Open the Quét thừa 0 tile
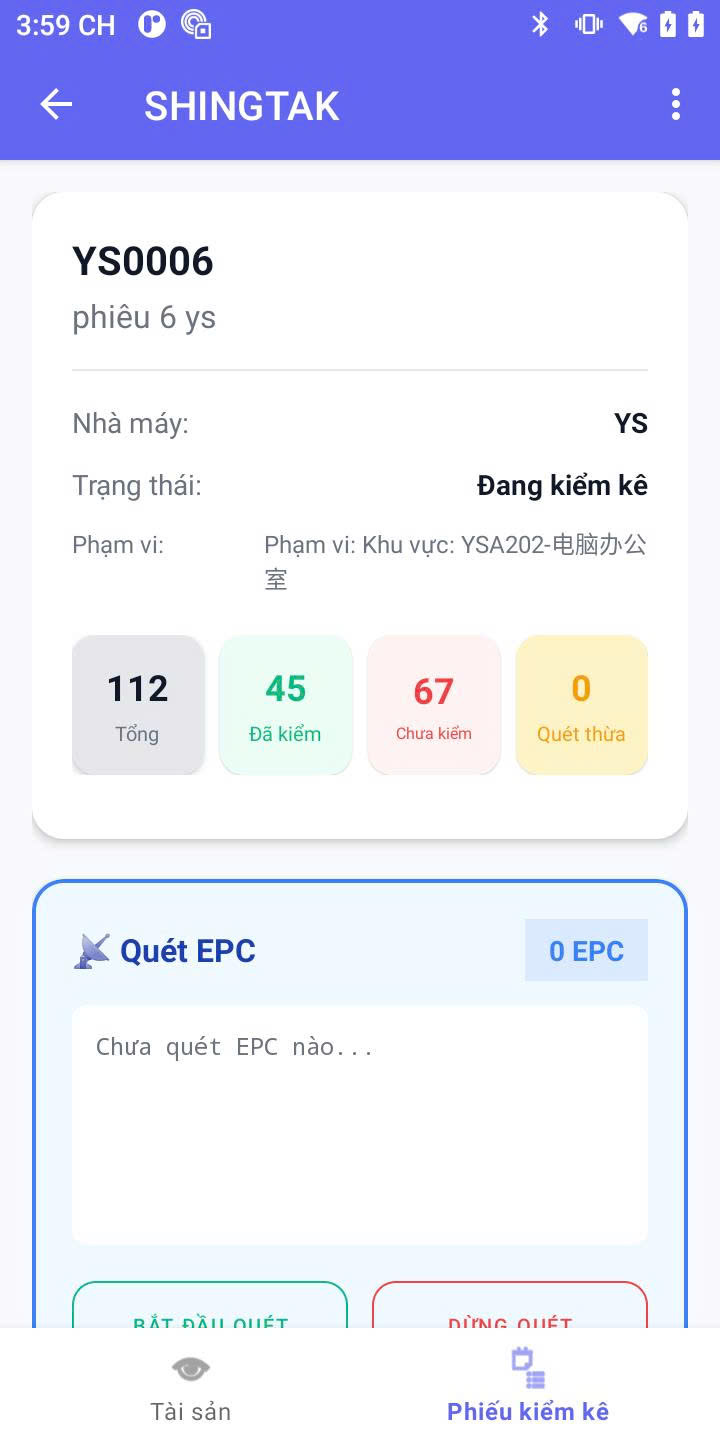The width and height of the screenshot is (720, 1440). (x=581, y=705)
